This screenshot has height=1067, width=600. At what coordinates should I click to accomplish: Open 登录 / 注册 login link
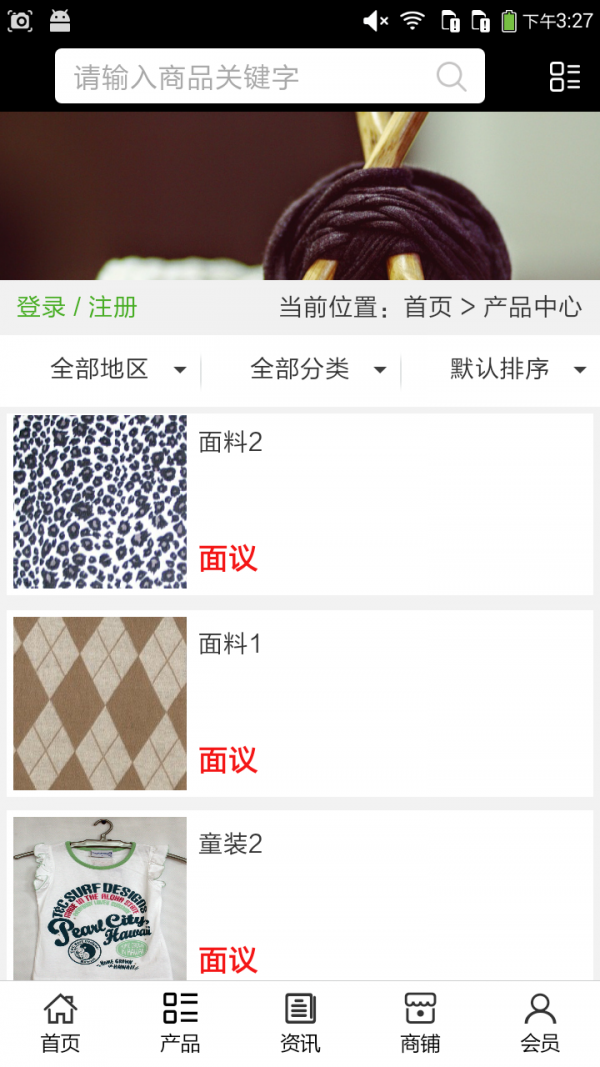77,307
